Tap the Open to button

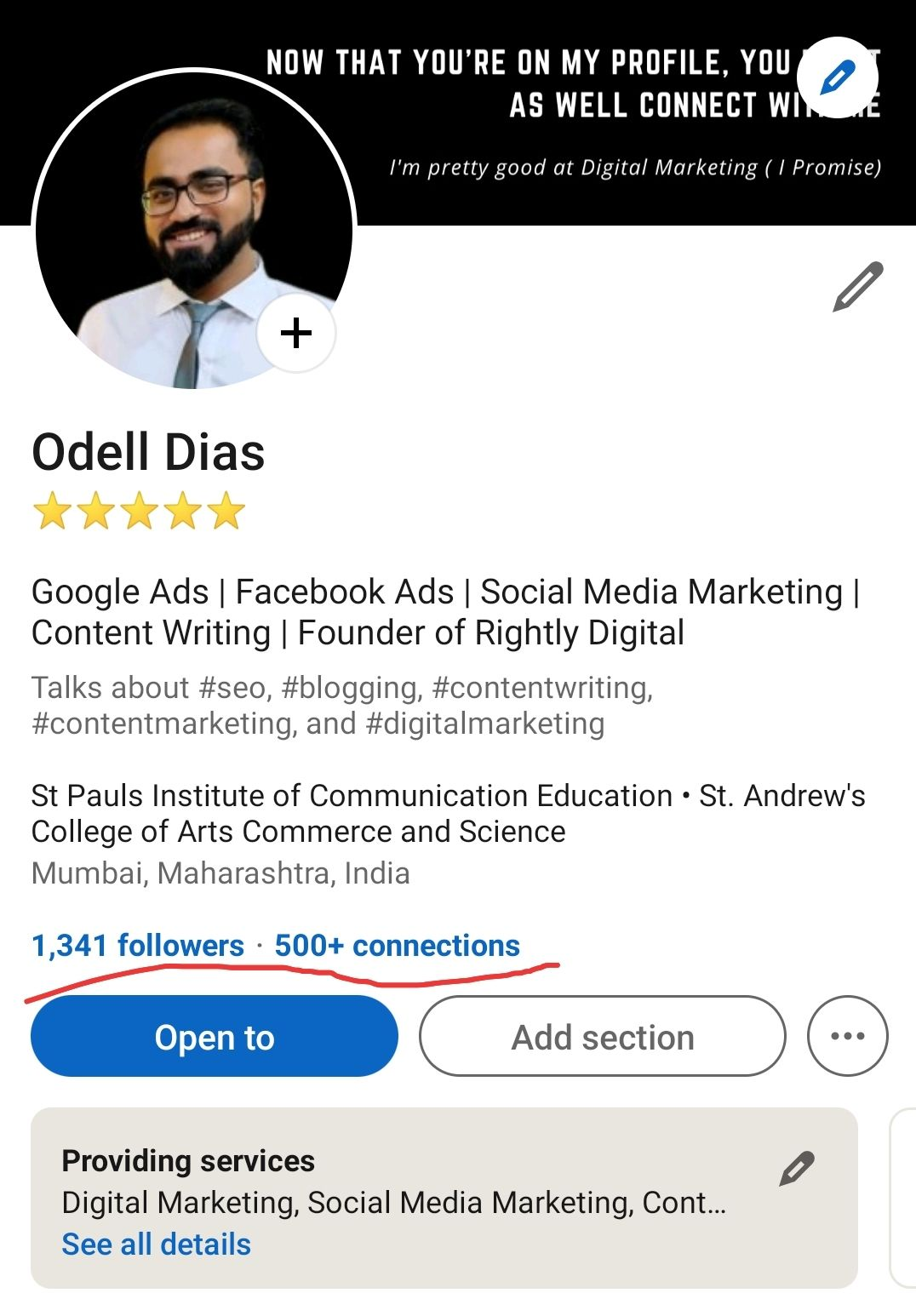click(215, 1037)
